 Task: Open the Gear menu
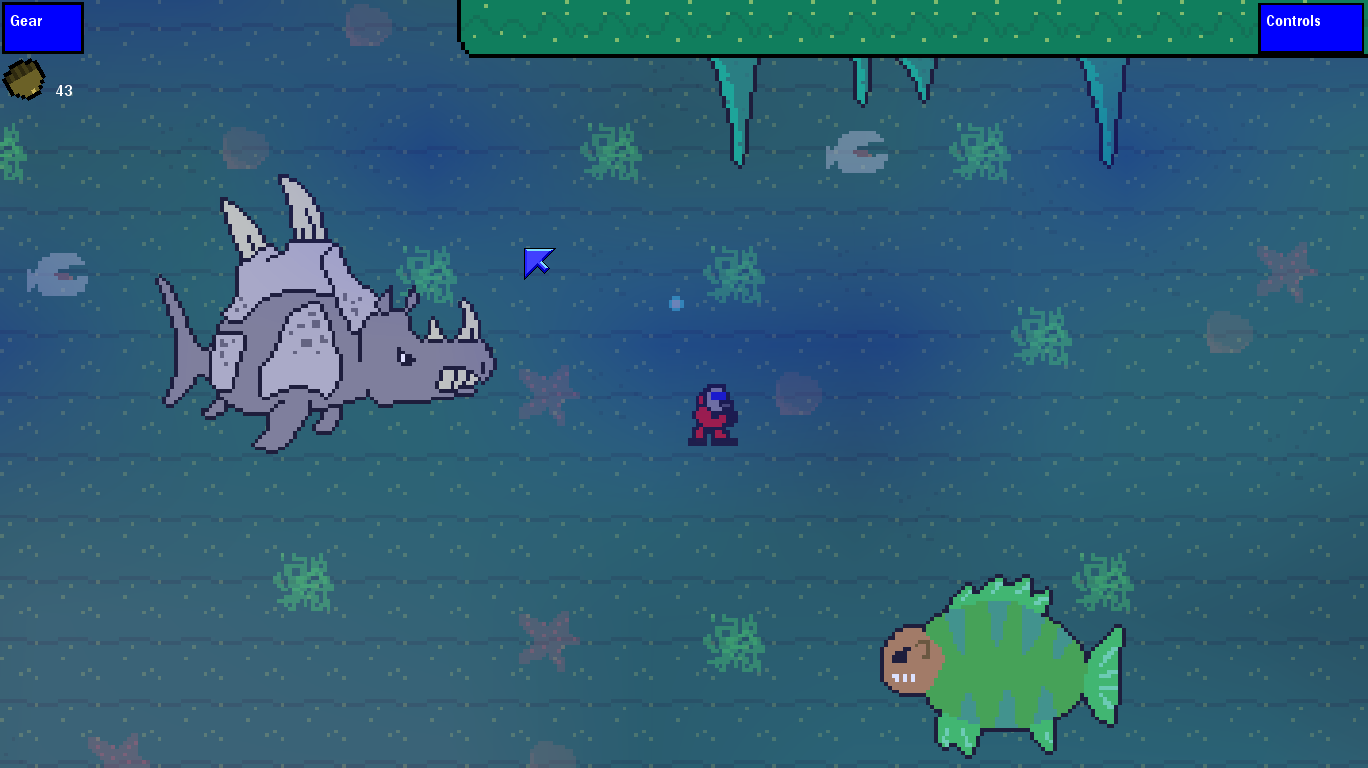click(x=42, y=27)
